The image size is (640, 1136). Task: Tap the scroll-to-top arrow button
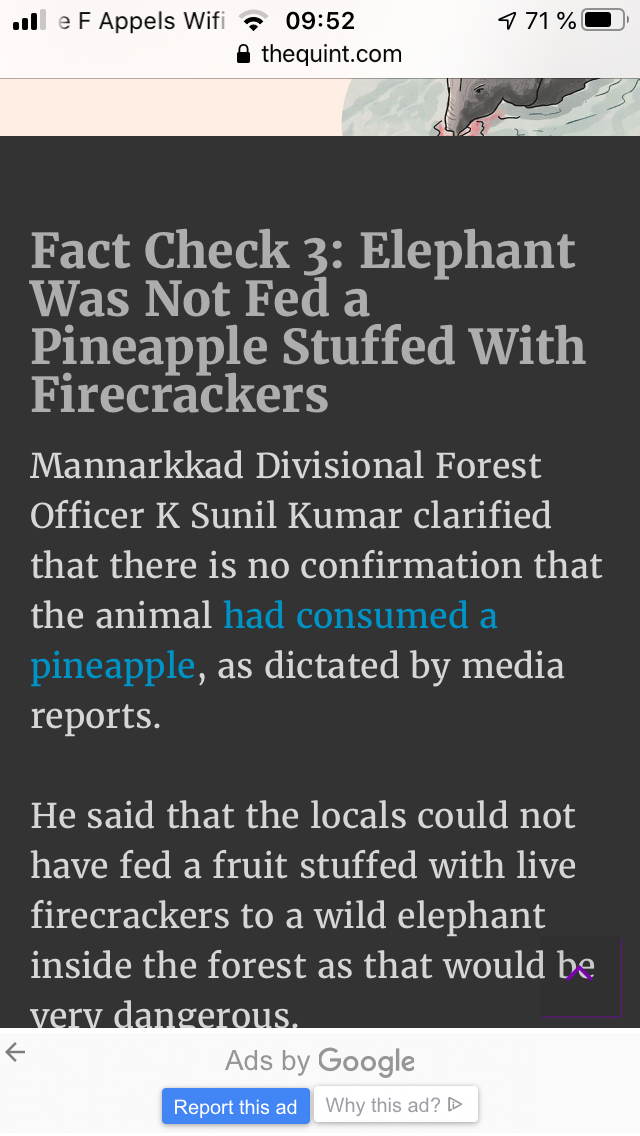pos(580,975)
